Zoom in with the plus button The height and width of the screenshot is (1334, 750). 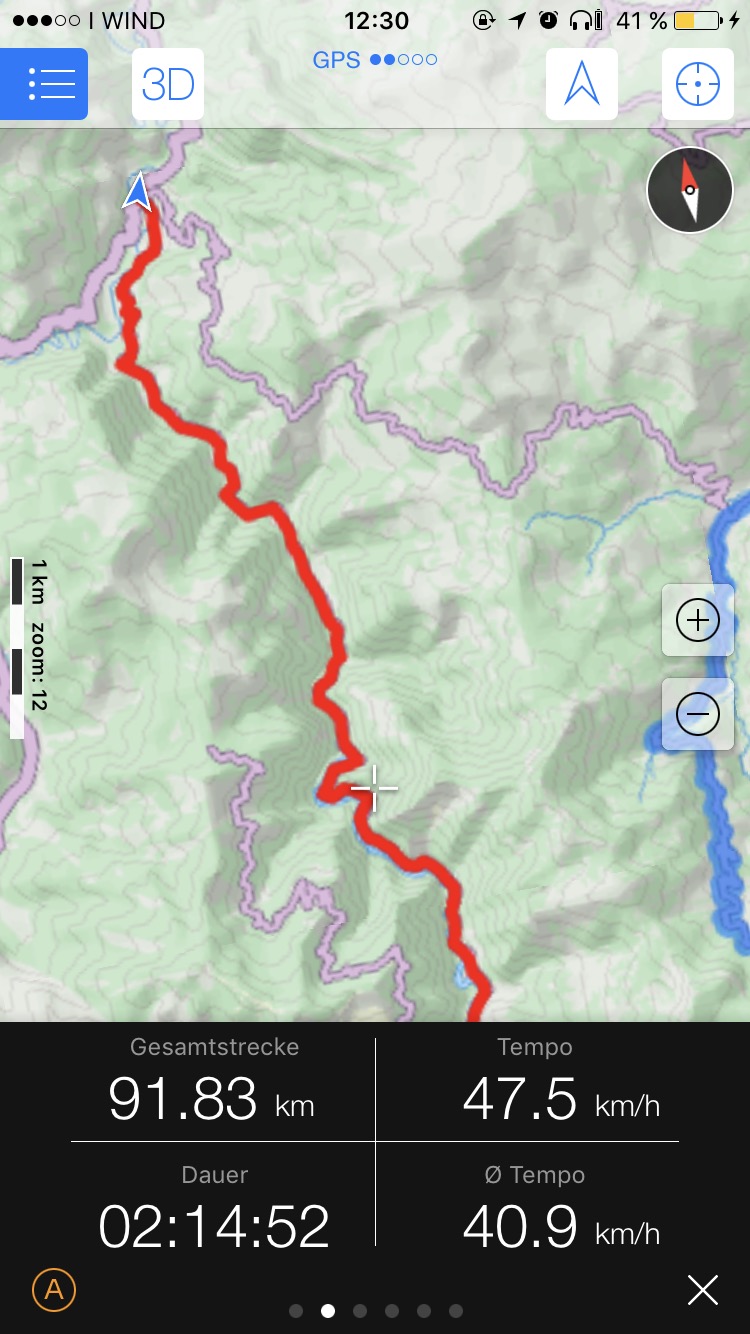(698, 621)
